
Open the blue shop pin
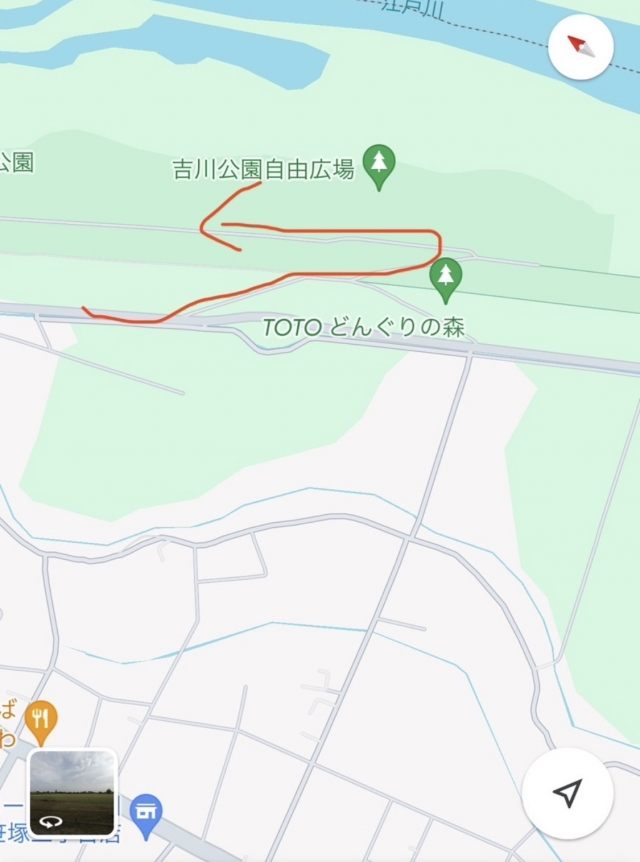[x=147, y=814]
